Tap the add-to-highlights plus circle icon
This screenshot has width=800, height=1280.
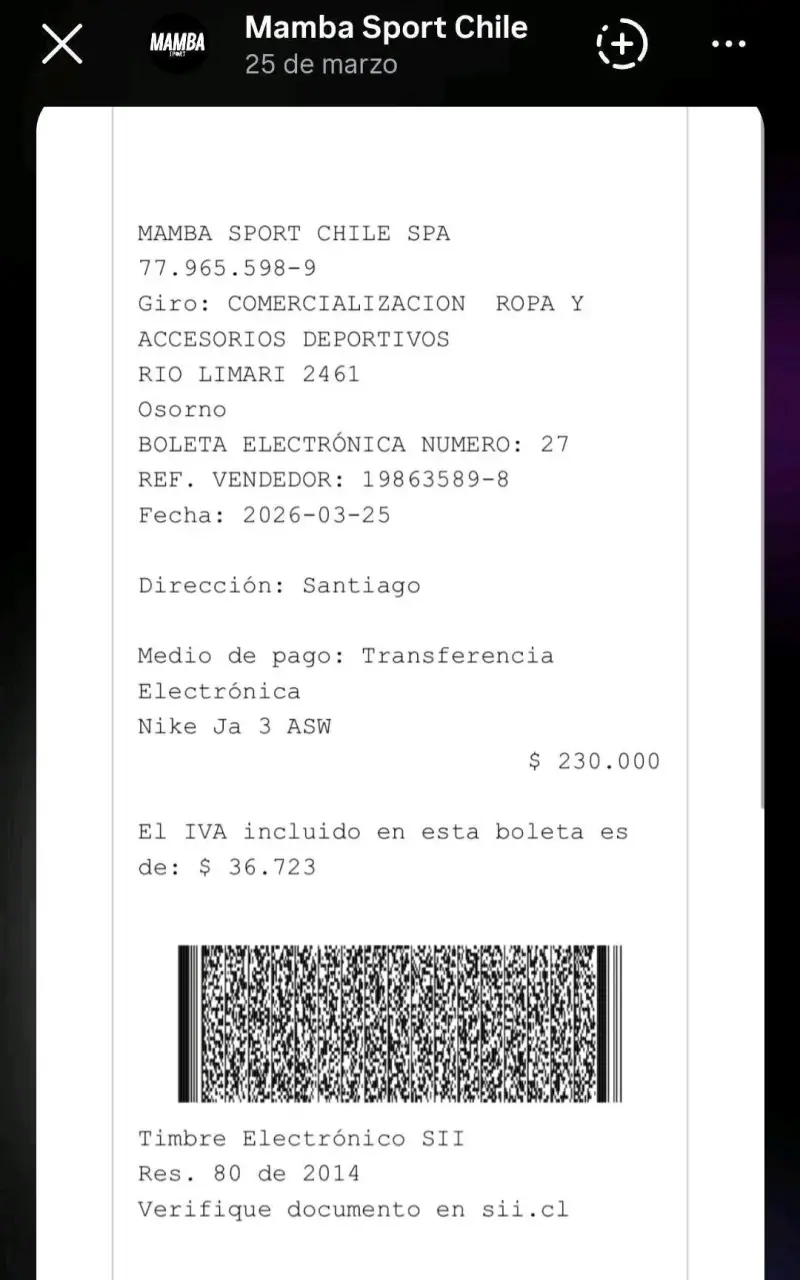pyautogui.click(x=622, y=44)
